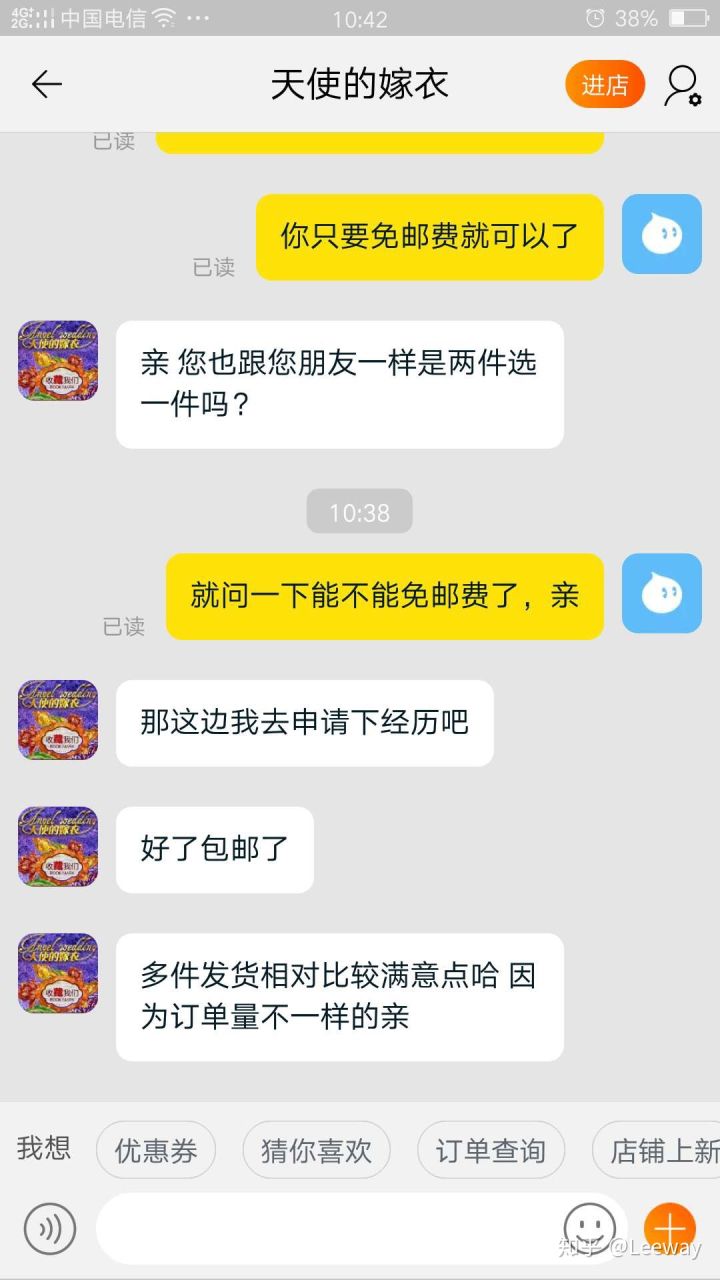The image size is (720, 1280).
Task: Select the 优惠券 quick chip
Action: [156, 1150]
